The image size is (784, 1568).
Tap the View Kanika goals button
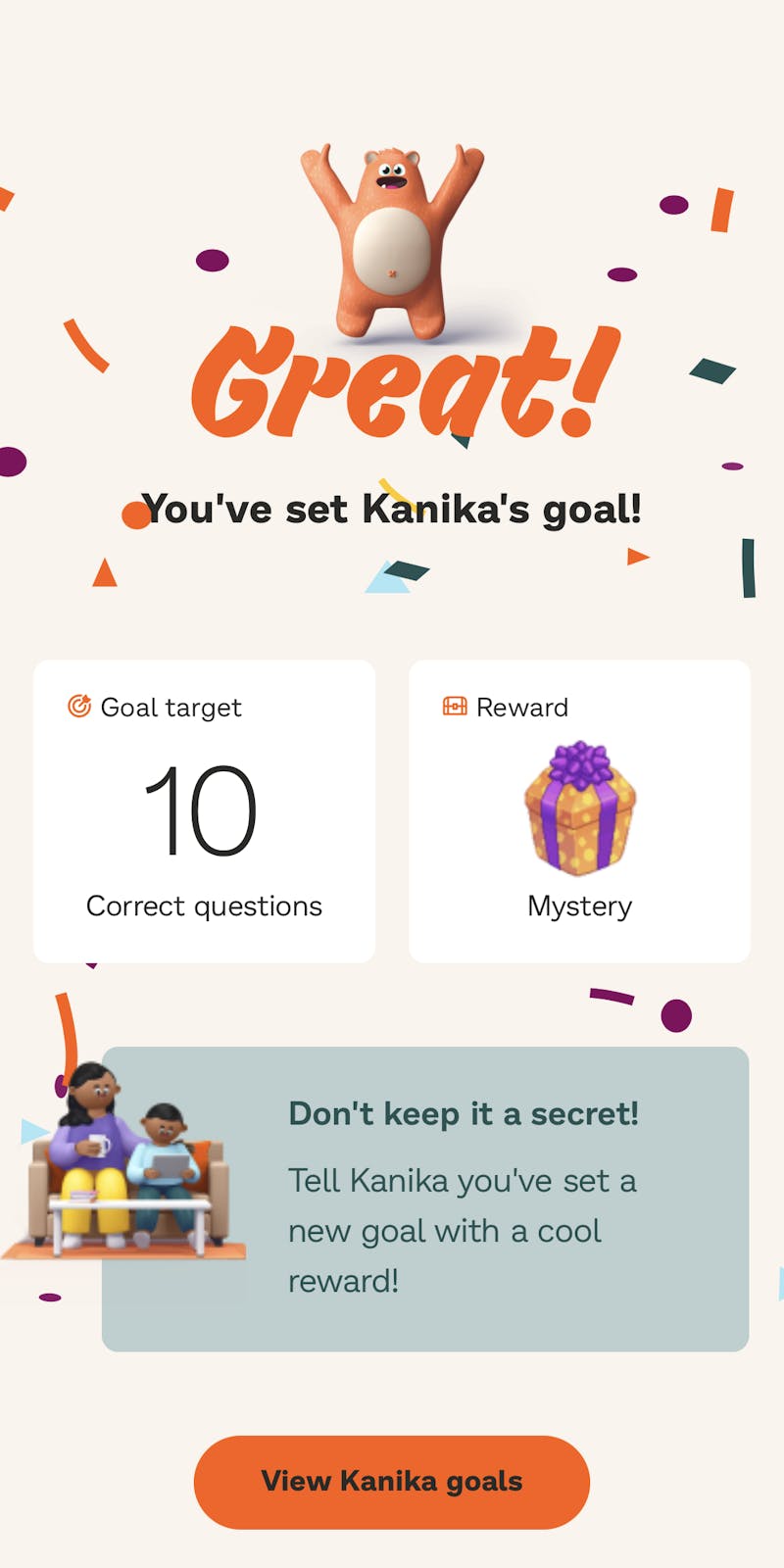click(392, 1481)
